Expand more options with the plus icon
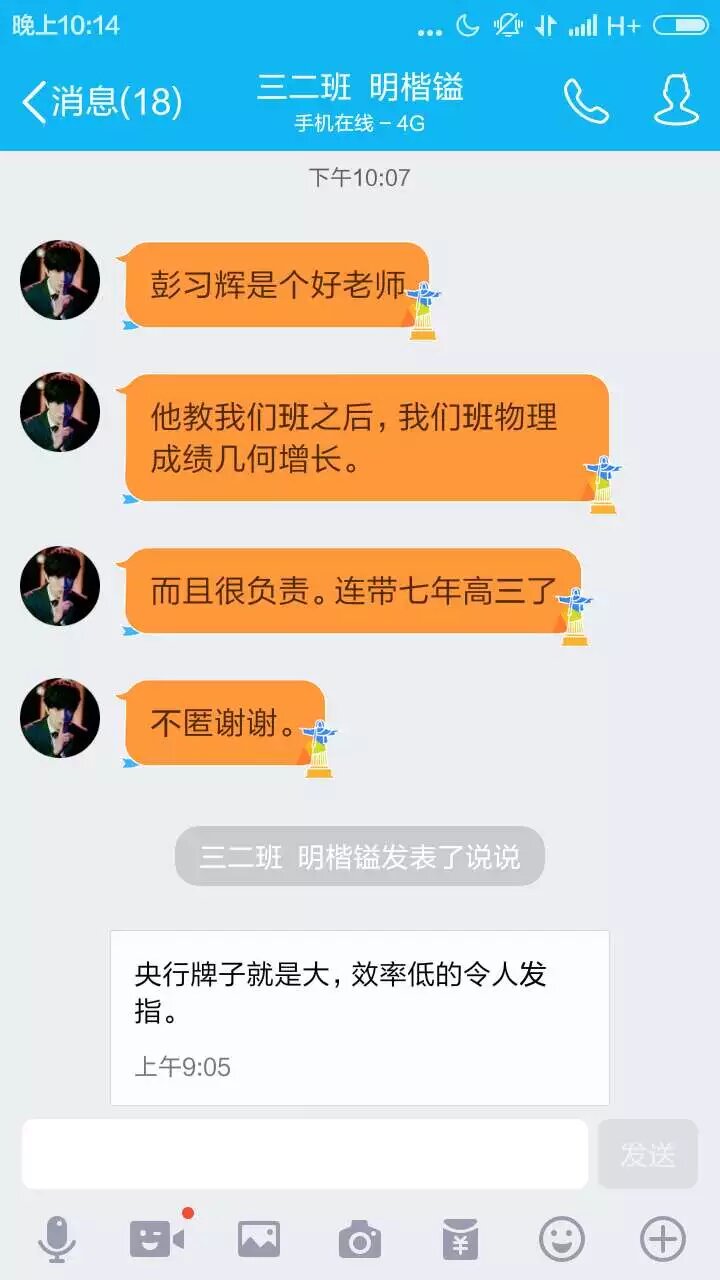 coord(663,1240)
